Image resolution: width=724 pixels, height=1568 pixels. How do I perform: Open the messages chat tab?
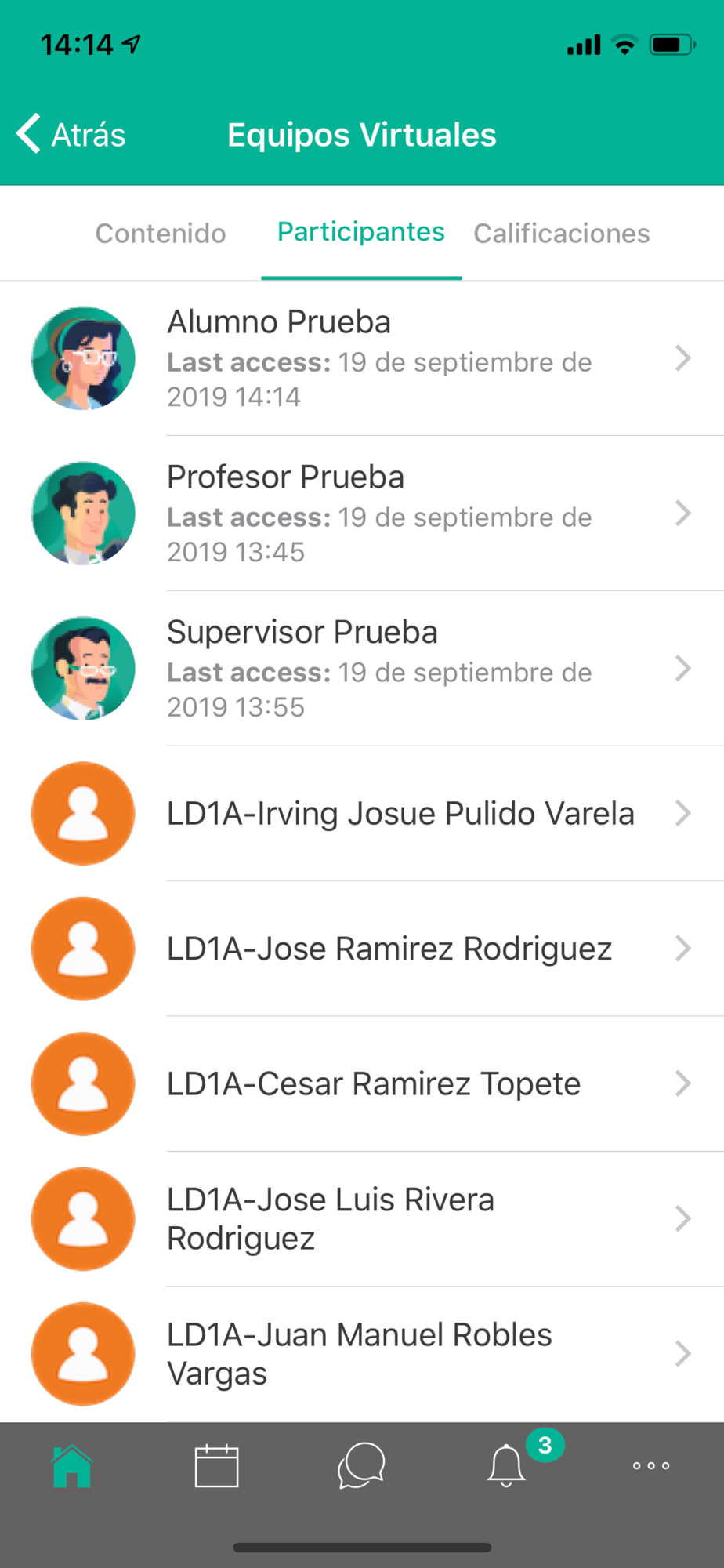(361, 1465)
